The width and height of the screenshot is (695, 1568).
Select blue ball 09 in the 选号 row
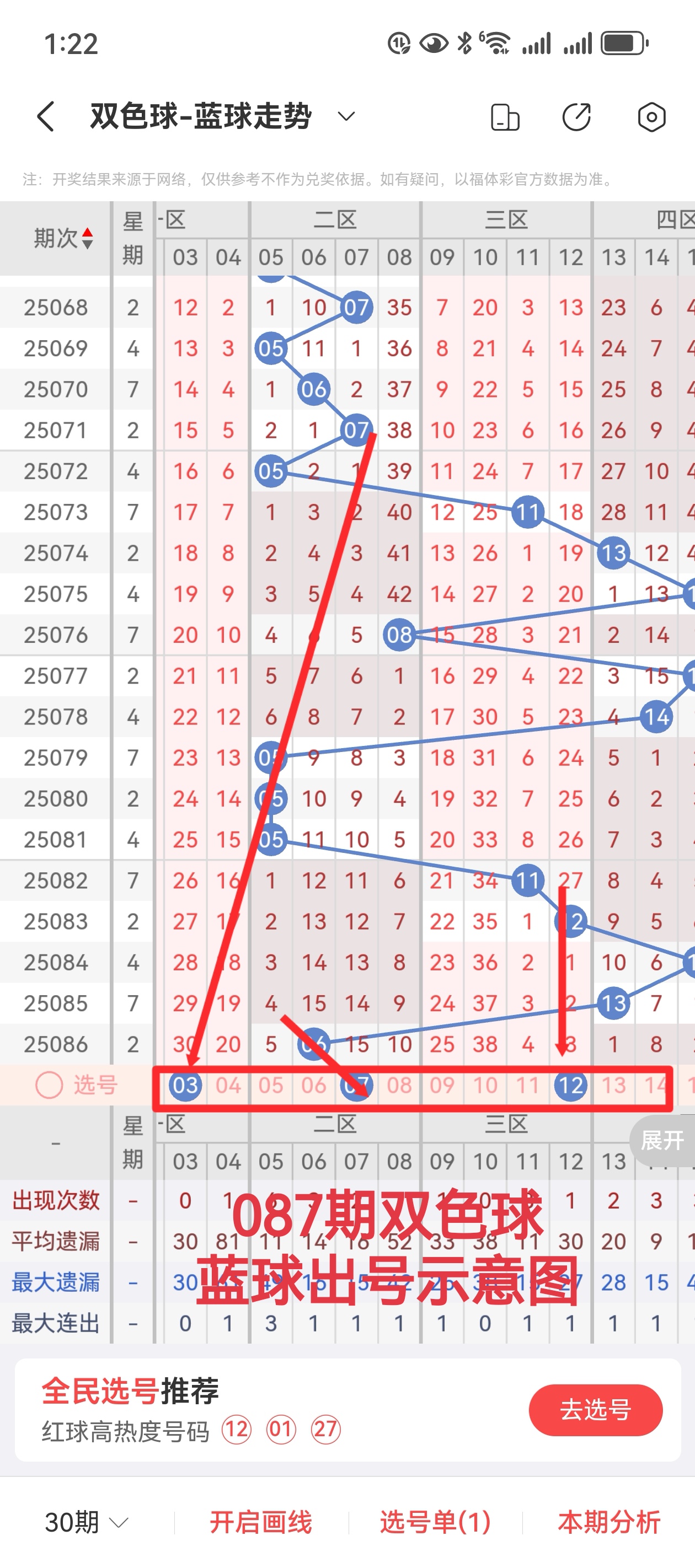442,1085
